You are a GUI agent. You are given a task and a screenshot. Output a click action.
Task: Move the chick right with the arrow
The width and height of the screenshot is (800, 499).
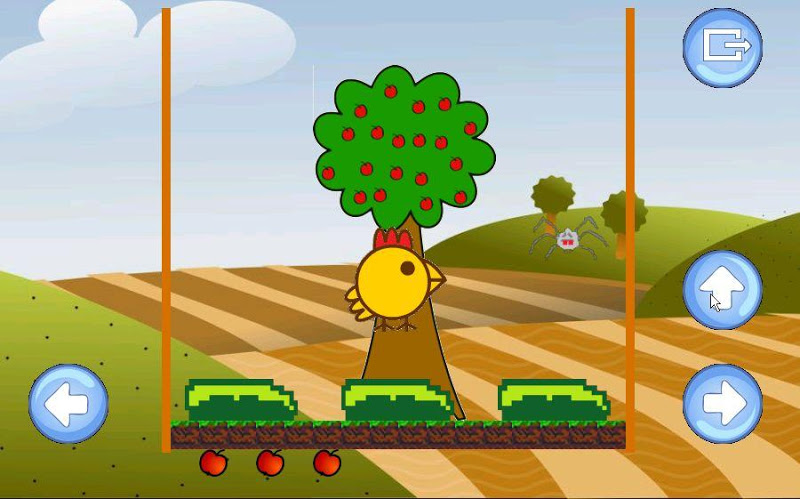(x=722, y=403)
